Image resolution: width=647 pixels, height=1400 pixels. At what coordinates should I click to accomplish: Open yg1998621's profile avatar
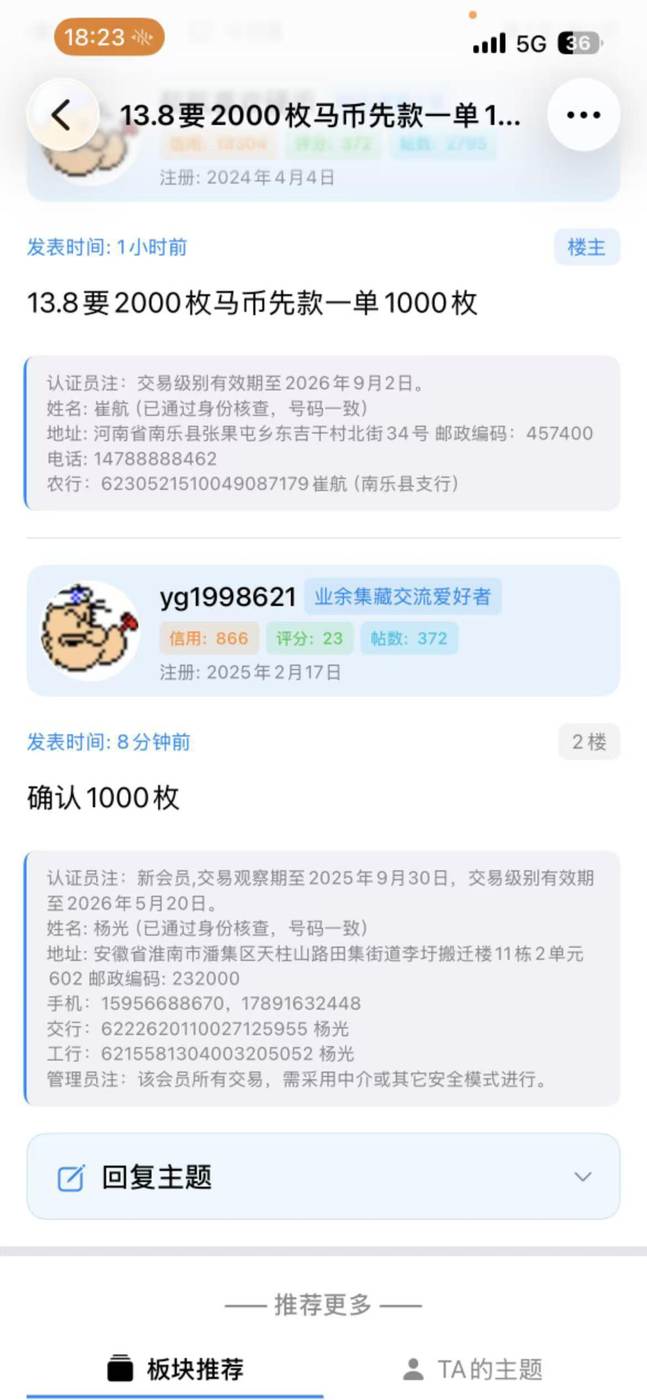pos(89,631)
